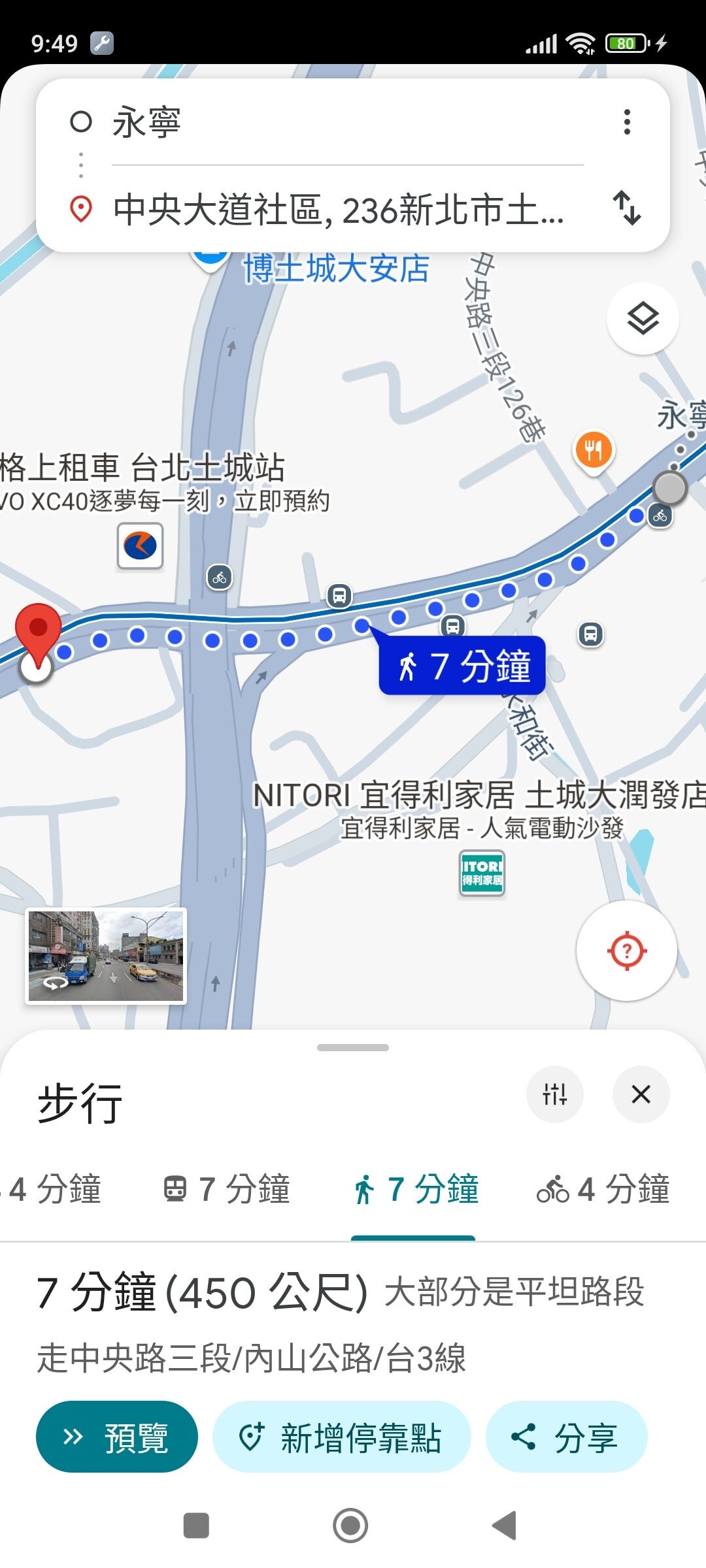
Task: Share this route with 分享
Action: [x=566, y=1437]
